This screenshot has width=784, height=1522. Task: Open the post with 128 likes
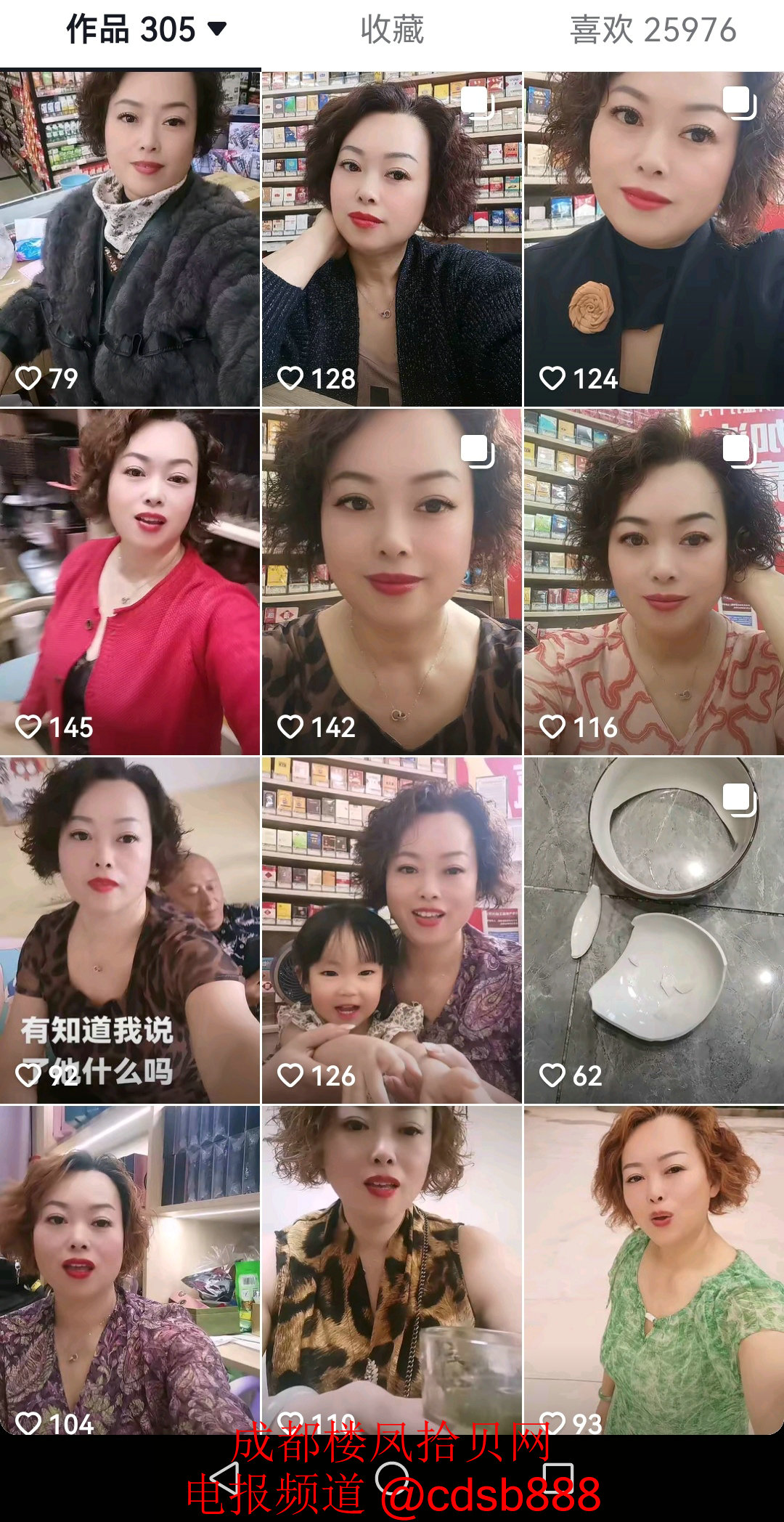(391, 238)
